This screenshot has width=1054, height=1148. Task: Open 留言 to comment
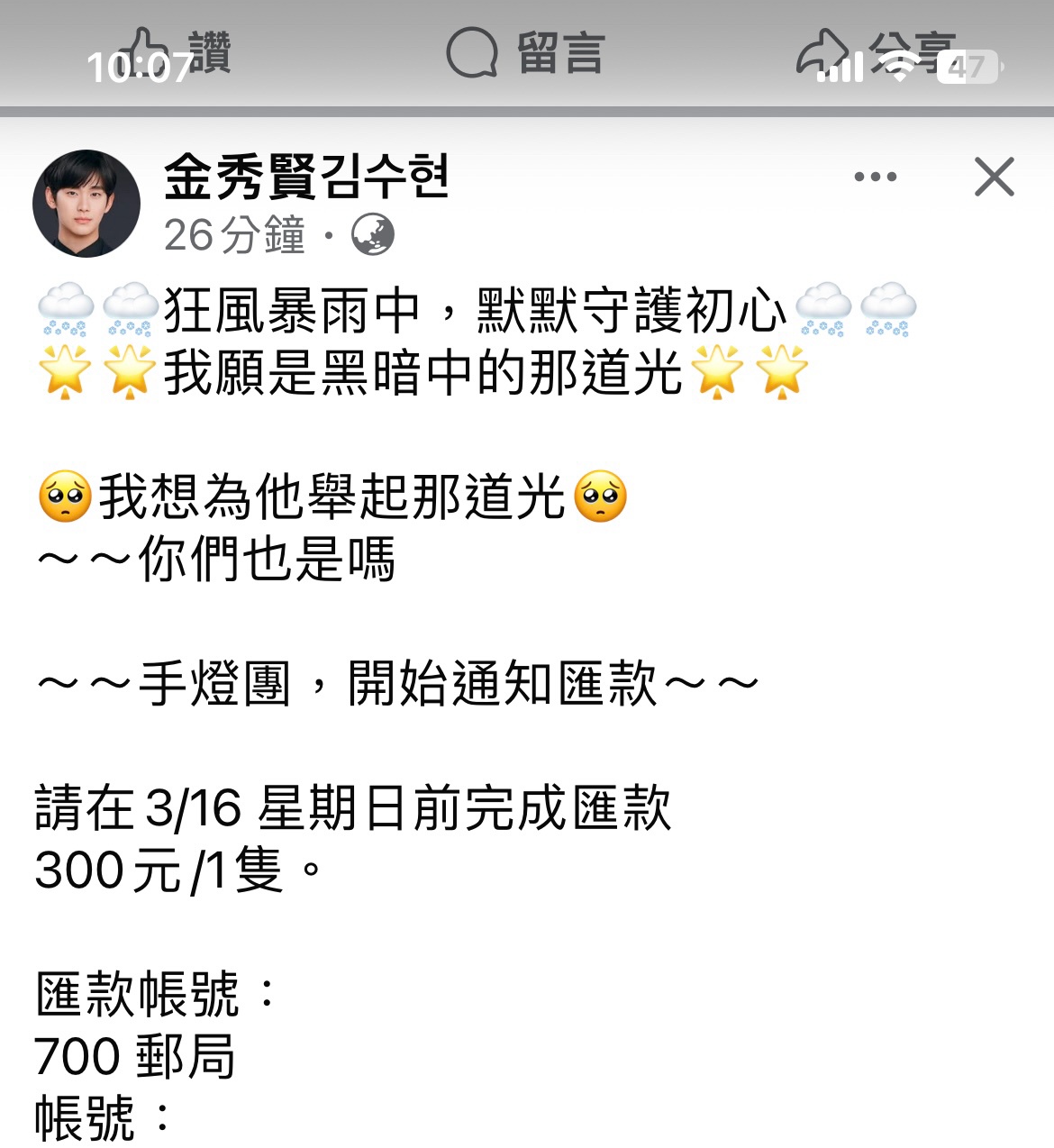(x=525, y=52)
